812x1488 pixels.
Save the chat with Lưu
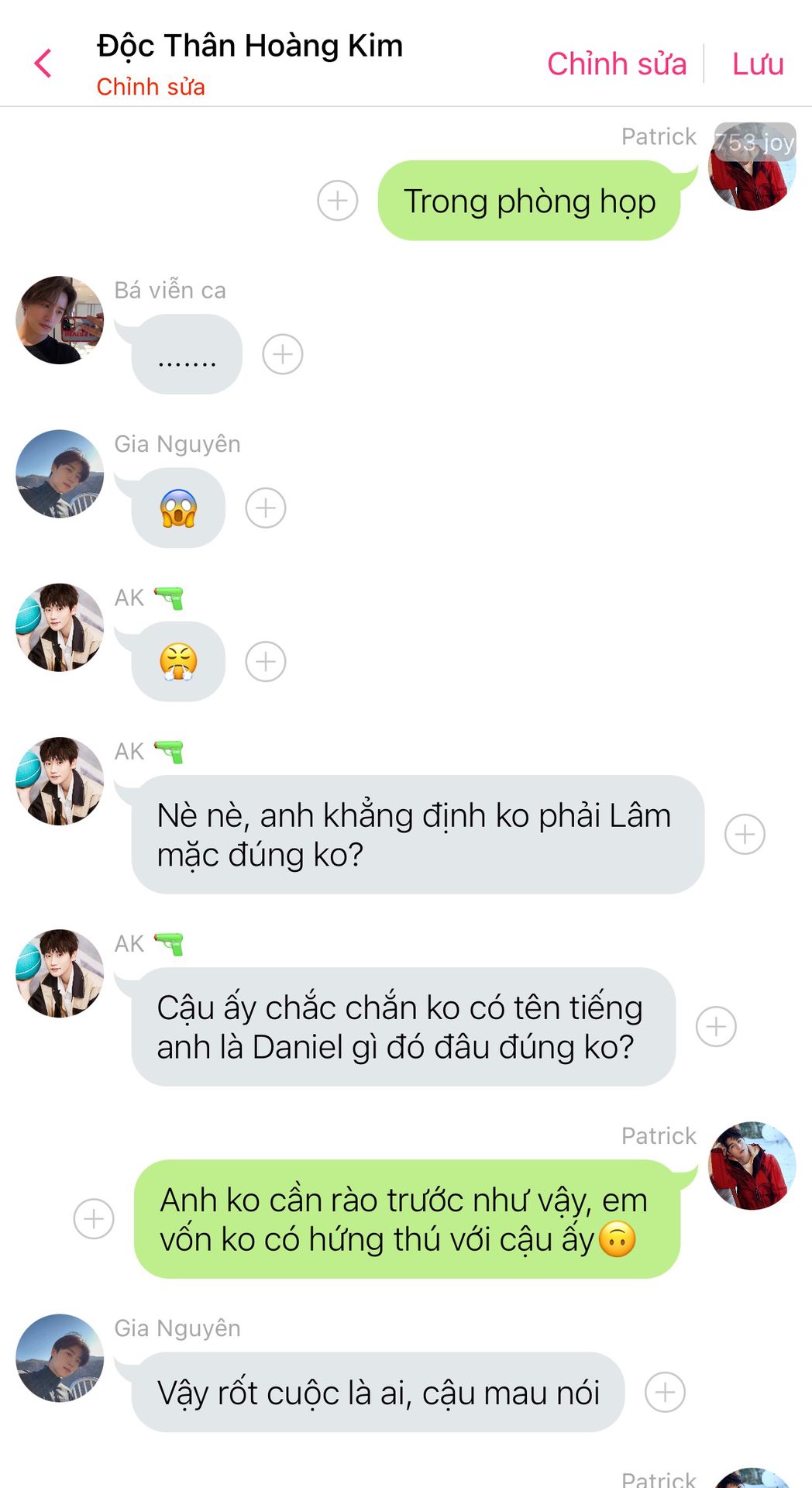point(757,64)
